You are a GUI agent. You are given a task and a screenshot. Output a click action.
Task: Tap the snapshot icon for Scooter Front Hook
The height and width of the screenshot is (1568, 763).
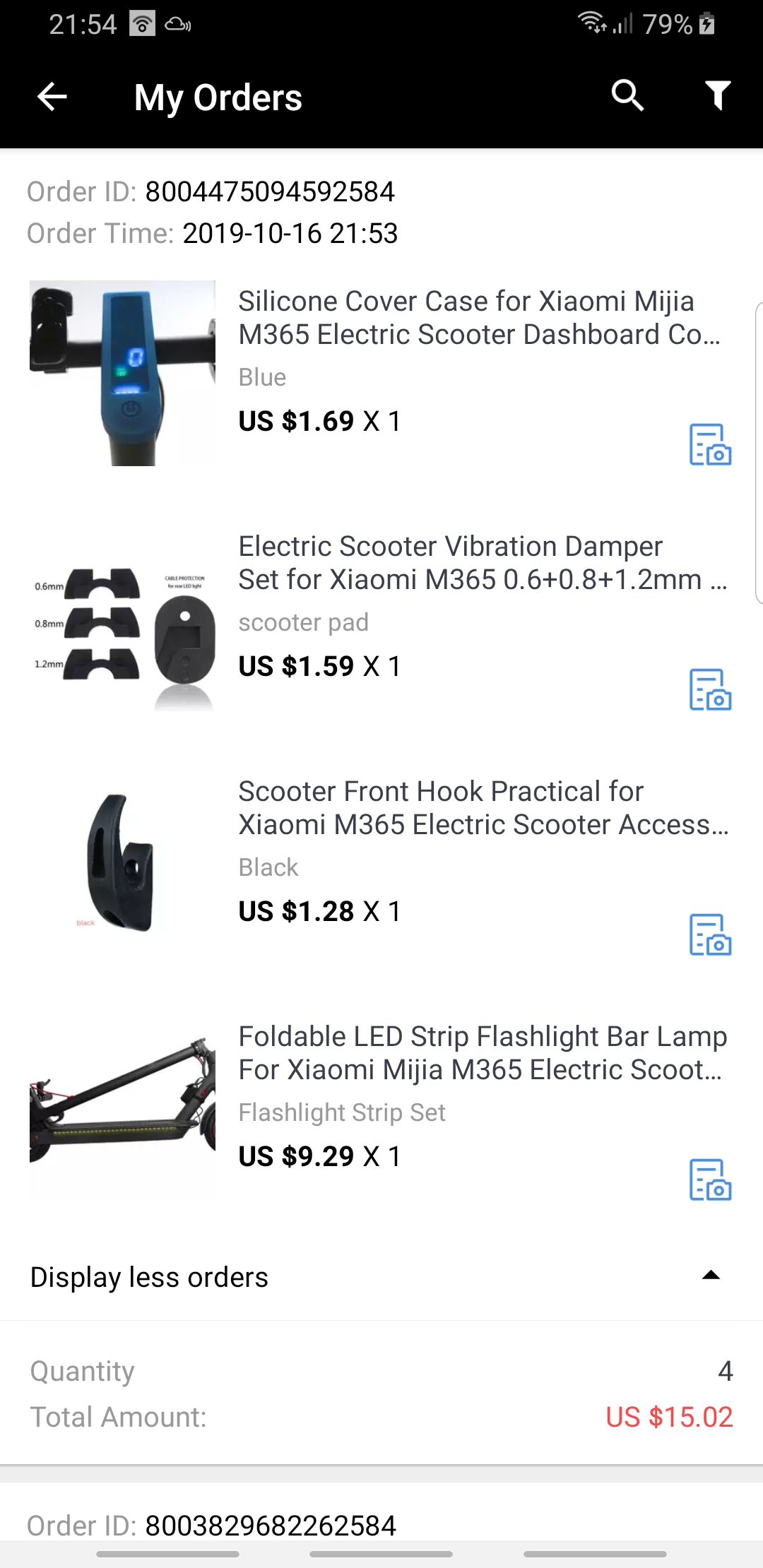click(709, 935)
